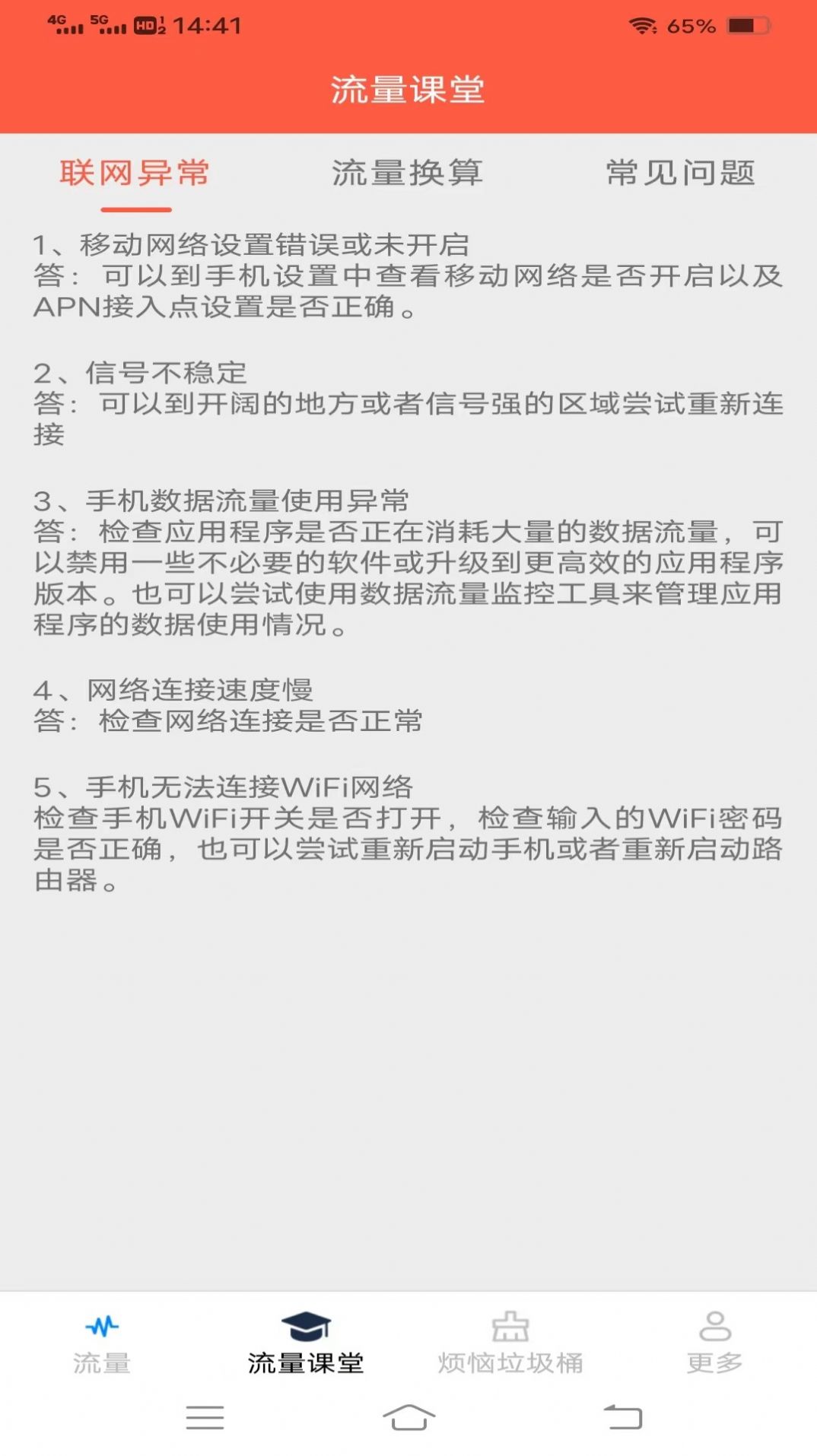Go to the system home screen
The height and width of the screenshot is (1456, 817).
point(408,1418)
